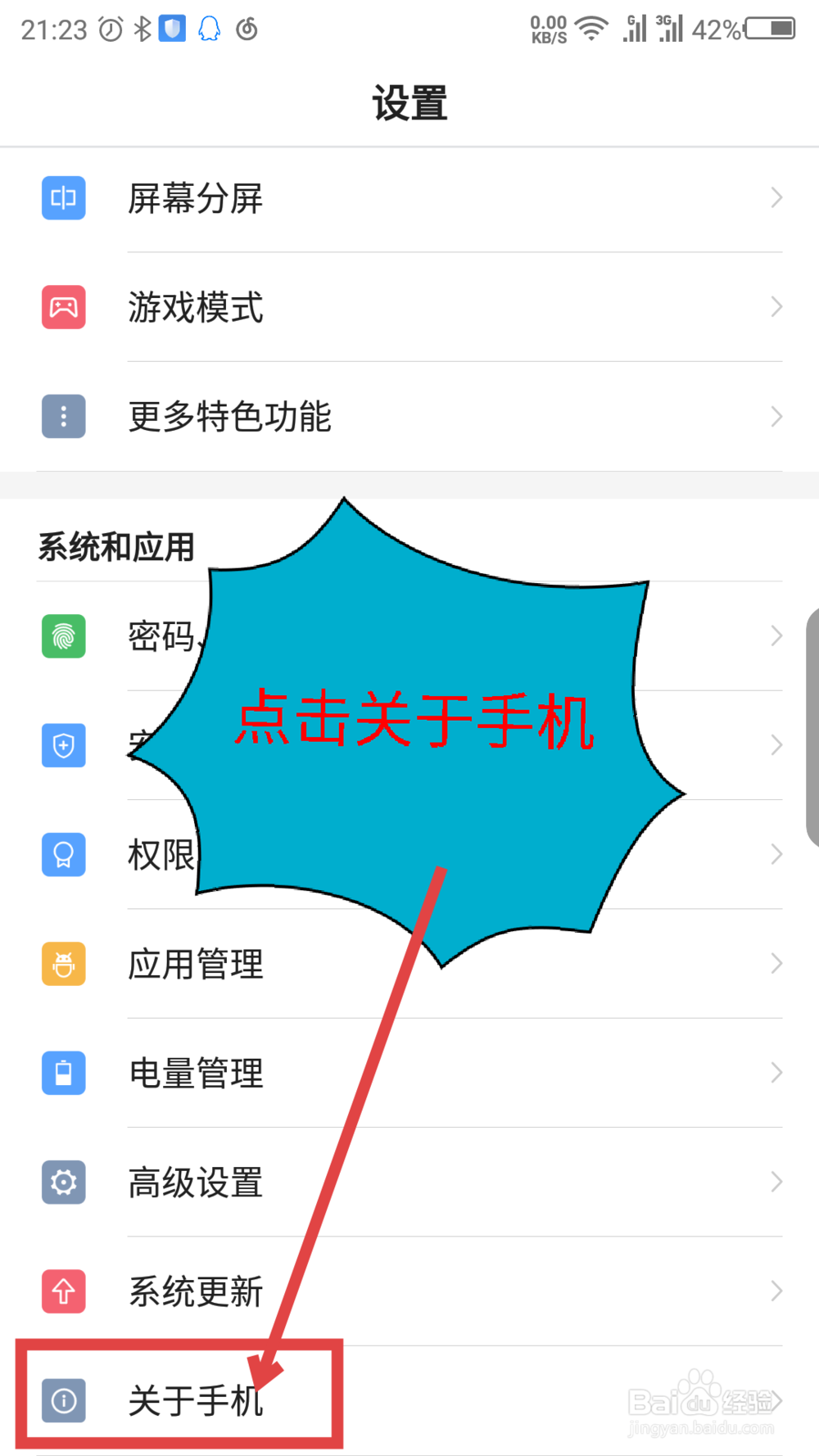
Task: Tap the 高级设置 gear icon
Action: (x=63, y=1182)
